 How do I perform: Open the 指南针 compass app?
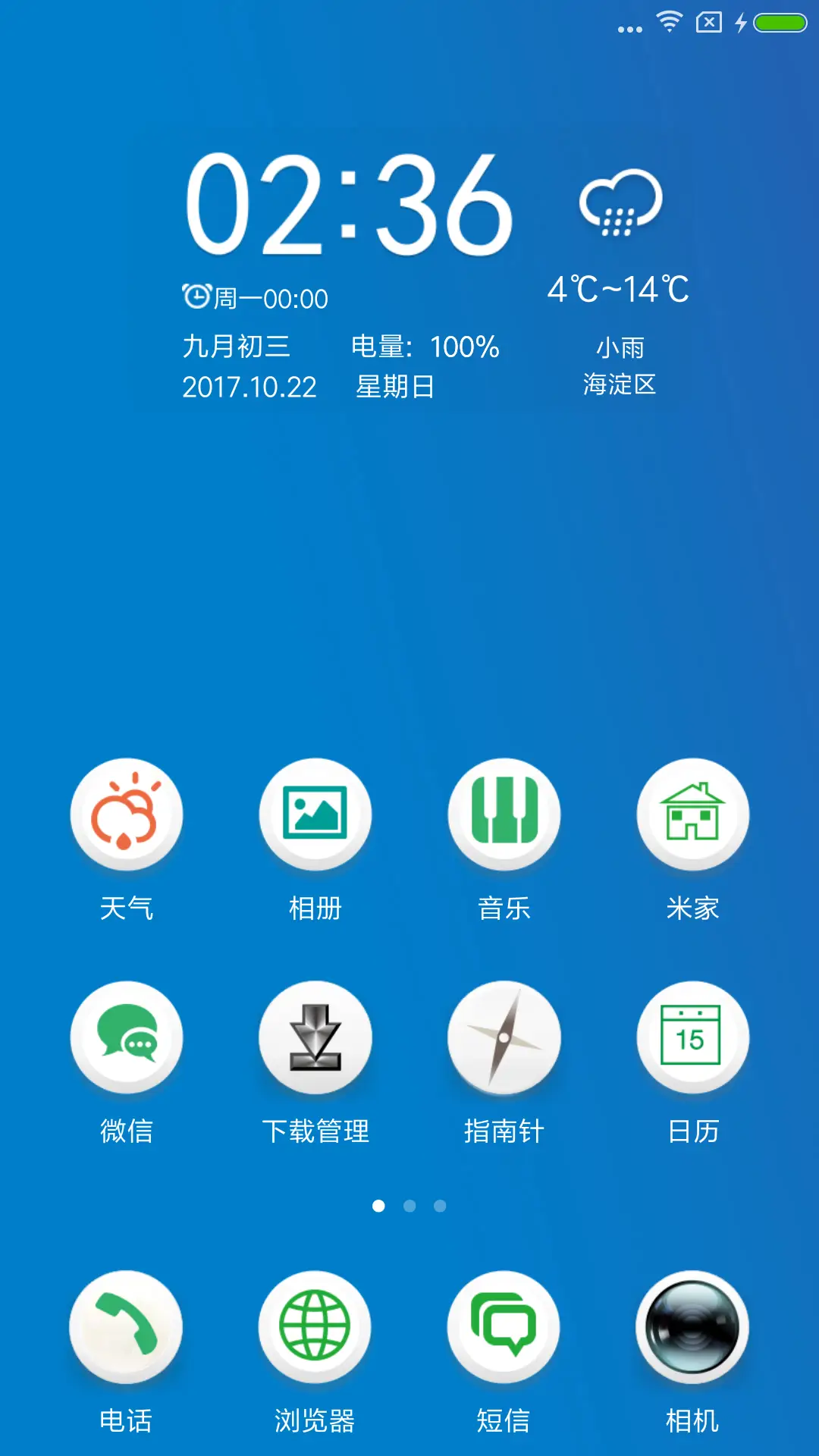(x=504, y=1037)
